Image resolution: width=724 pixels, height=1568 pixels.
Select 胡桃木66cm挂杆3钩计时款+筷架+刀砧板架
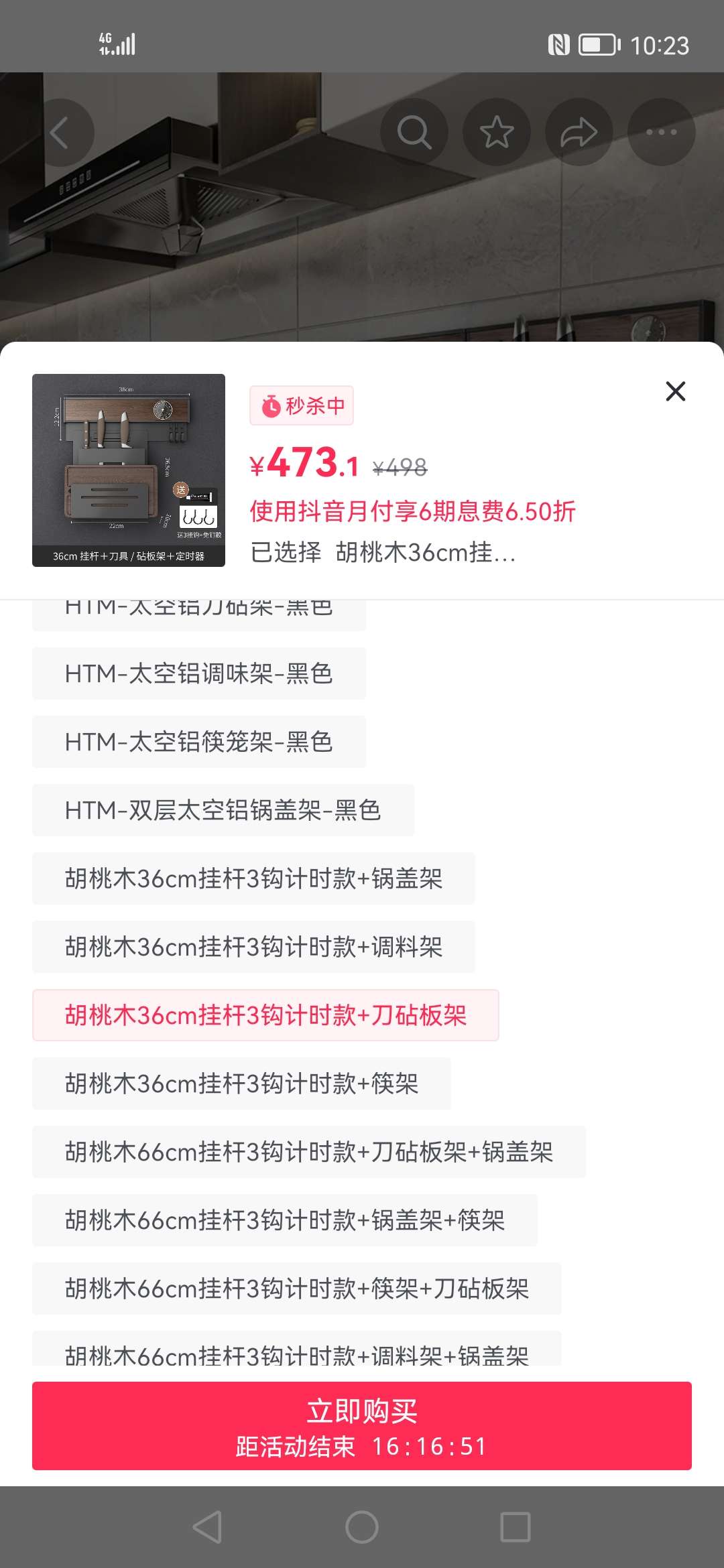pyautogui.click(x=297, y=1289)
